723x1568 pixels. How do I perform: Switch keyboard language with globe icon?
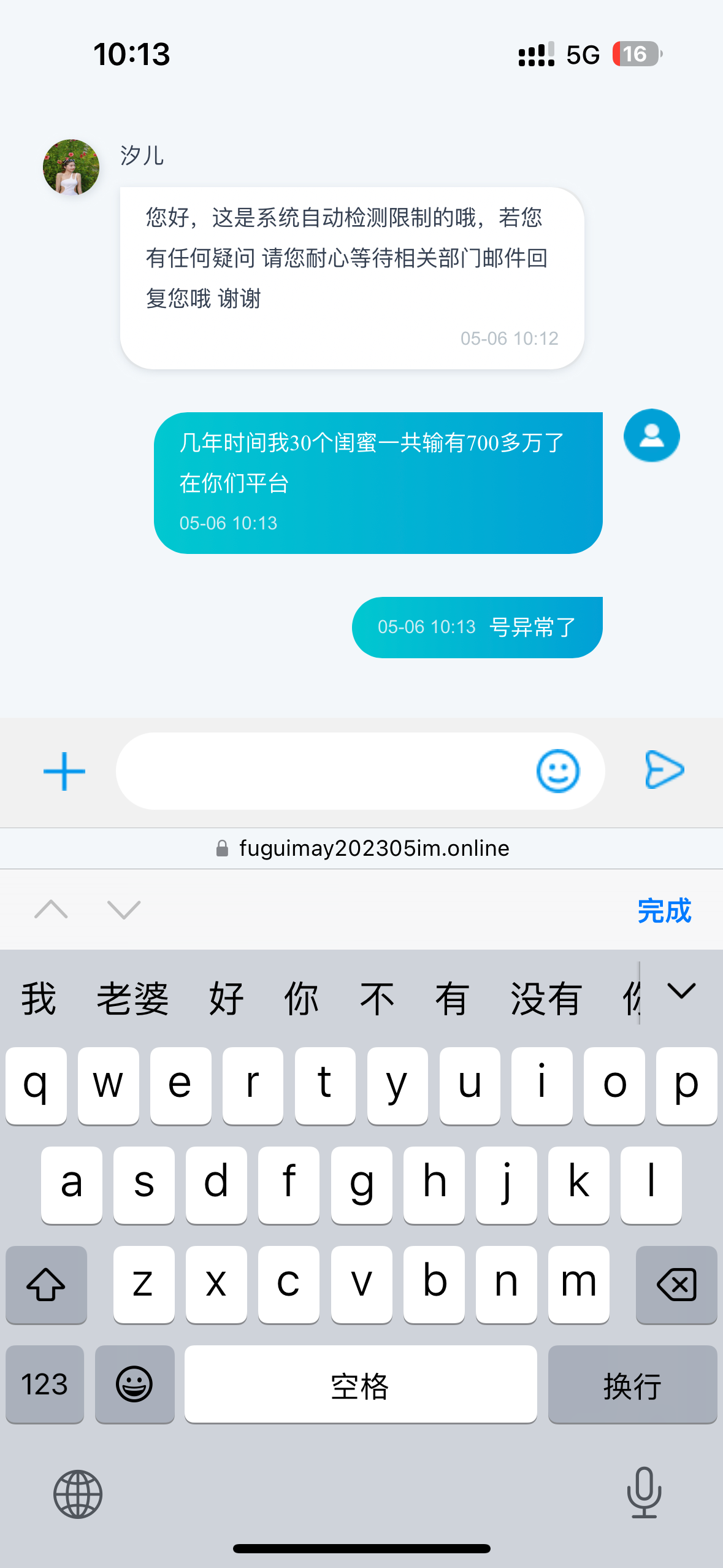[x=78, y=1494]
